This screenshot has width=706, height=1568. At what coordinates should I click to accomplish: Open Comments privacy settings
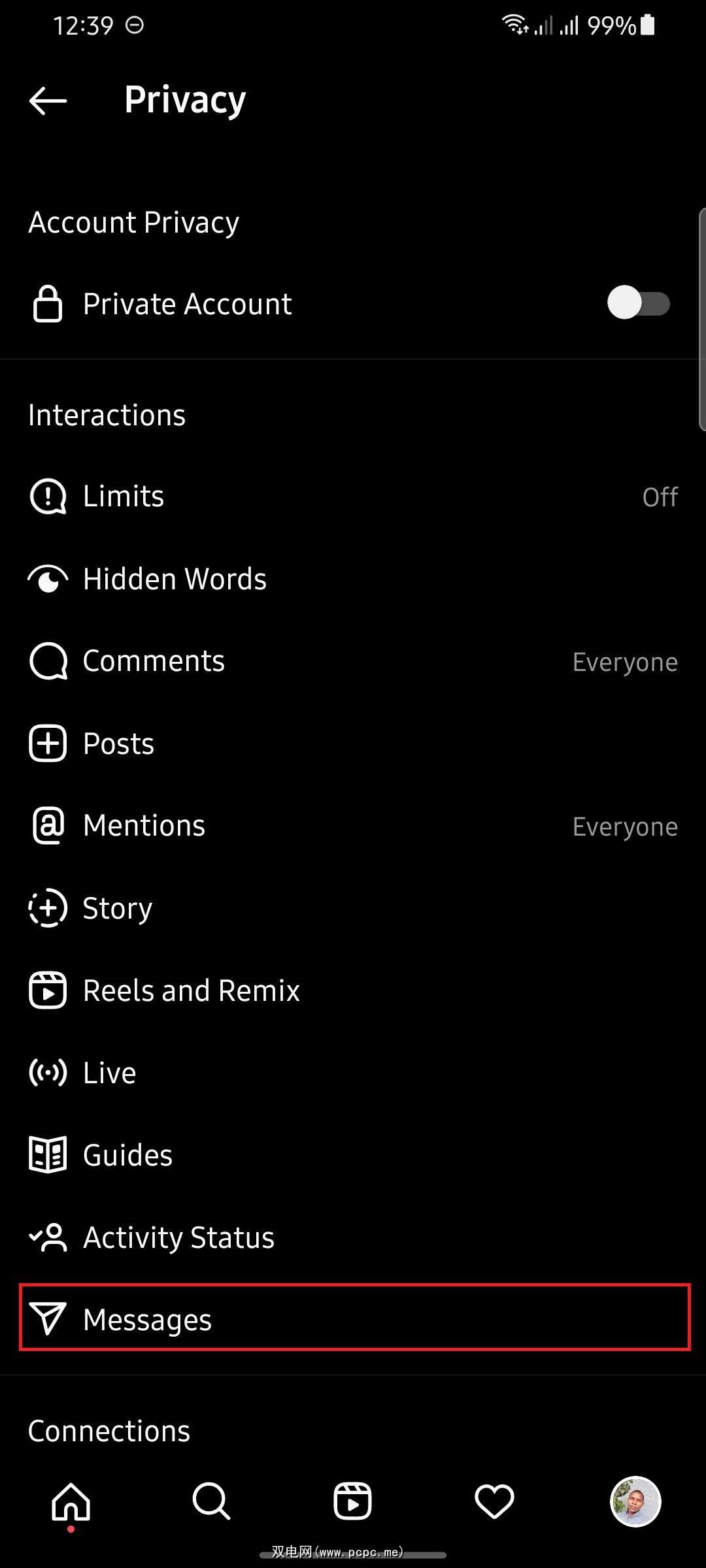click(x=353, y=661)
